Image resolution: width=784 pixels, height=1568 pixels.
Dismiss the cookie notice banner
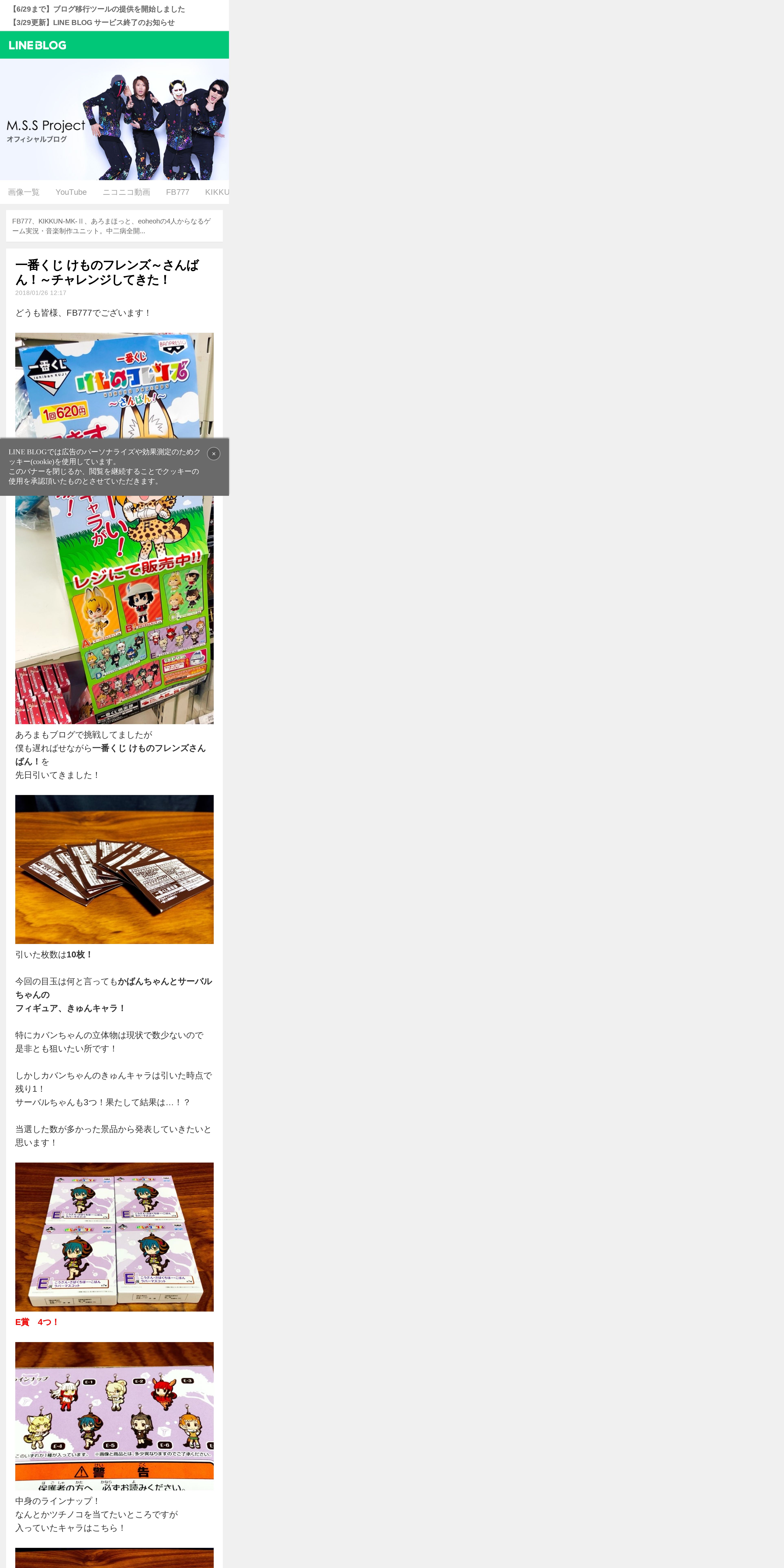pyautogui.click(x=214, y=453)
